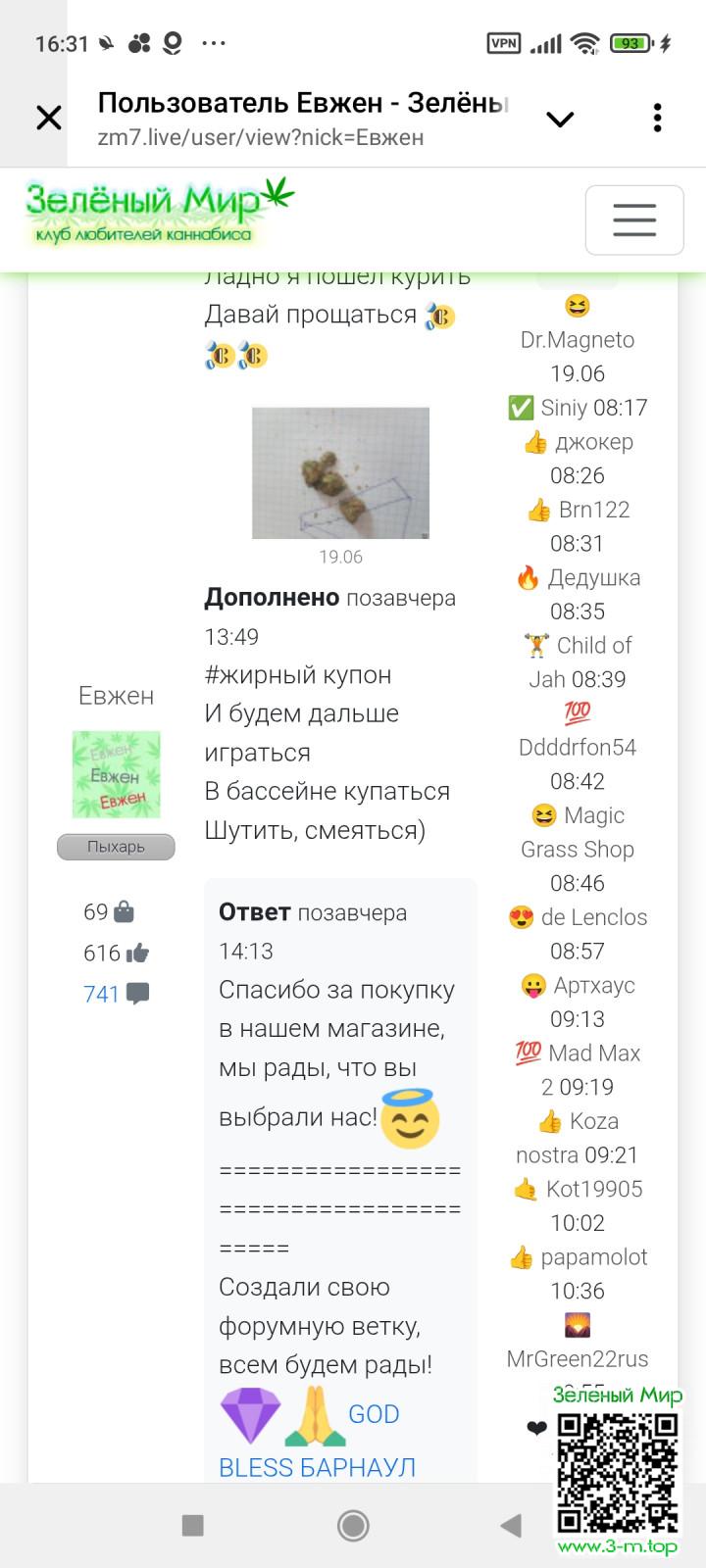The height and width of the screenshot is (1568, 706).
Task: Open Евжен's avatar picture
Action: coord(116,774)
